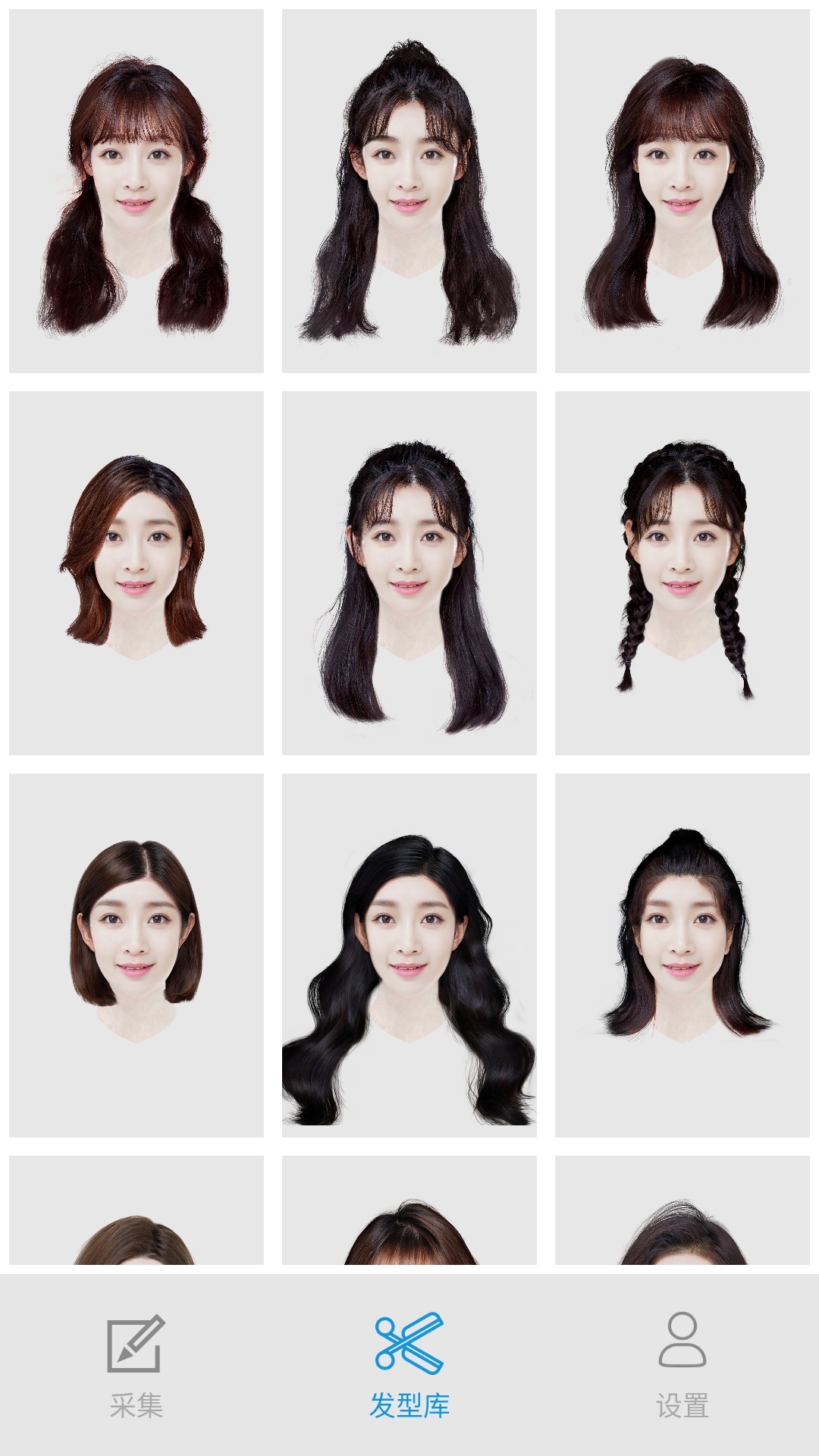The width and height of the screenshot is (819, 1456).
Task: Open the short reddish-brown side-part bob
Action: [x=136, y=573]
